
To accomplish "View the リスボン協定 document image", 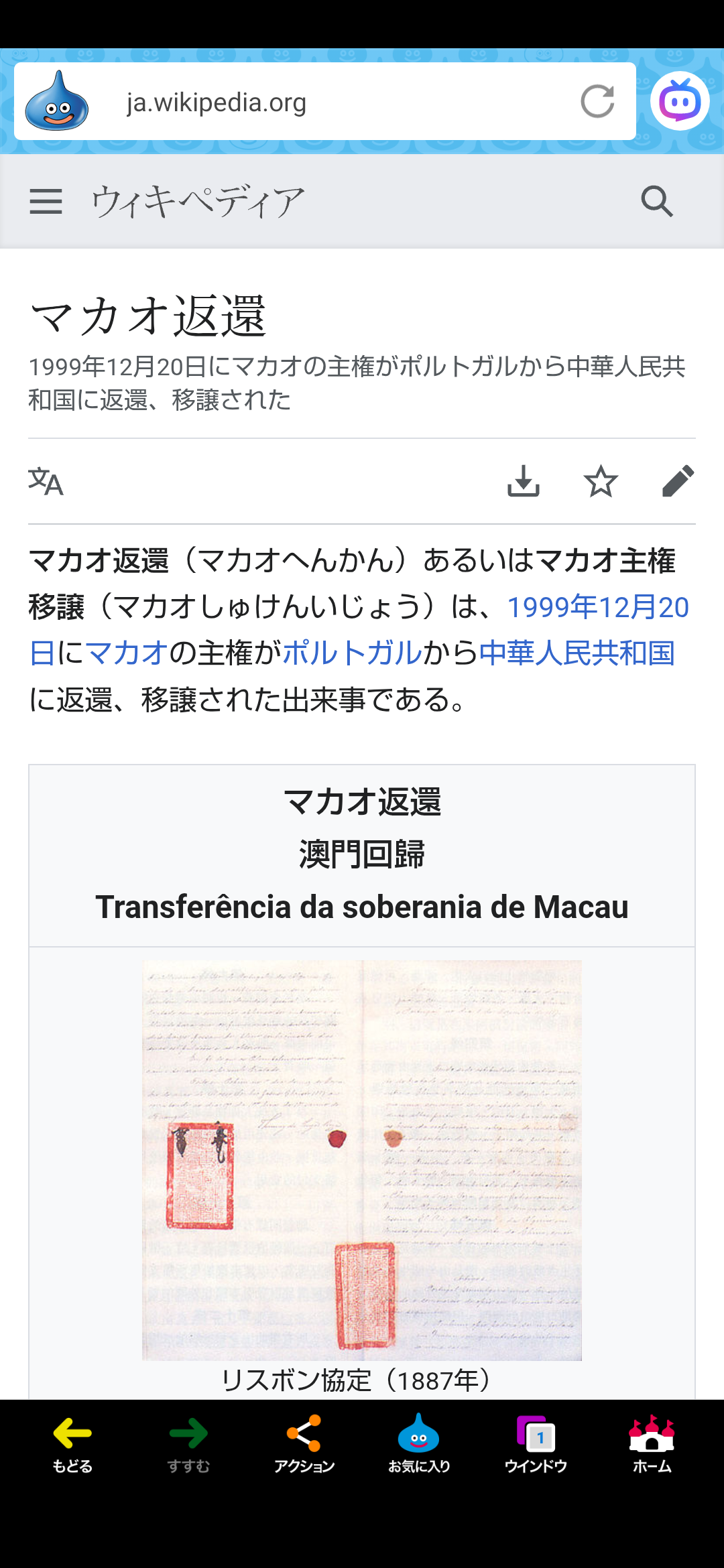I will point(362,1159).
